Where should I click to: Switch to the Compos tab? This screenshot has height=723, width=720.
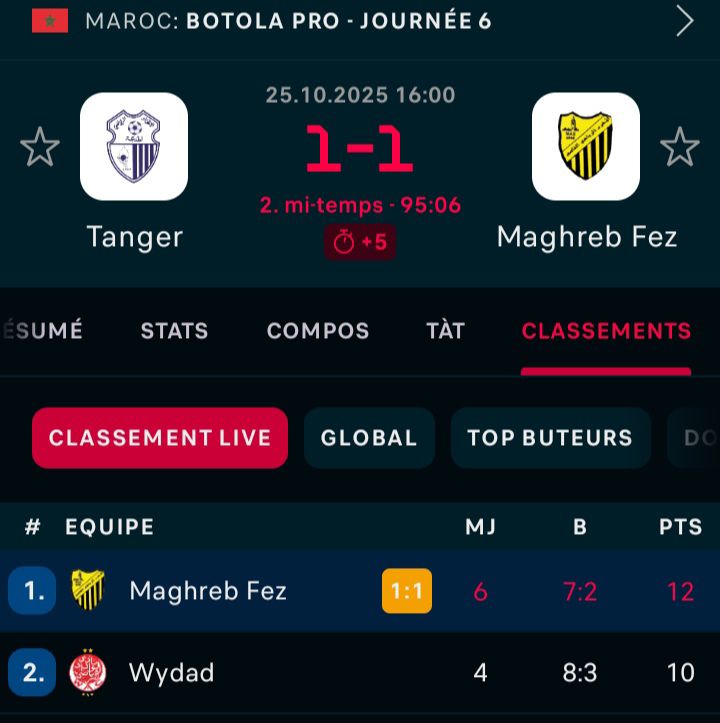(318, 331)
